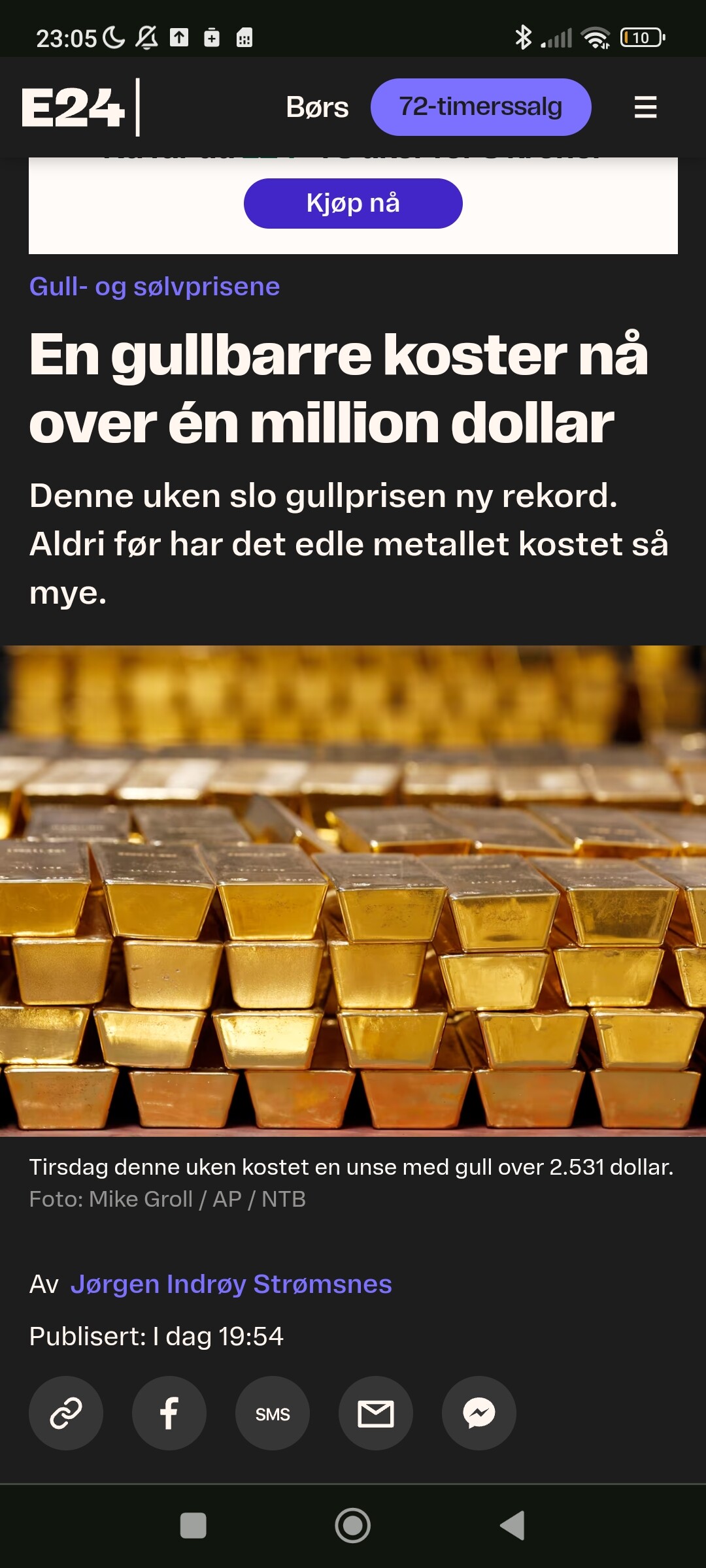This screenshot has width=706, height=1568.
Task: View author Jørgen Indrøy Strømsnes
Action: (x=231, y=1284)
